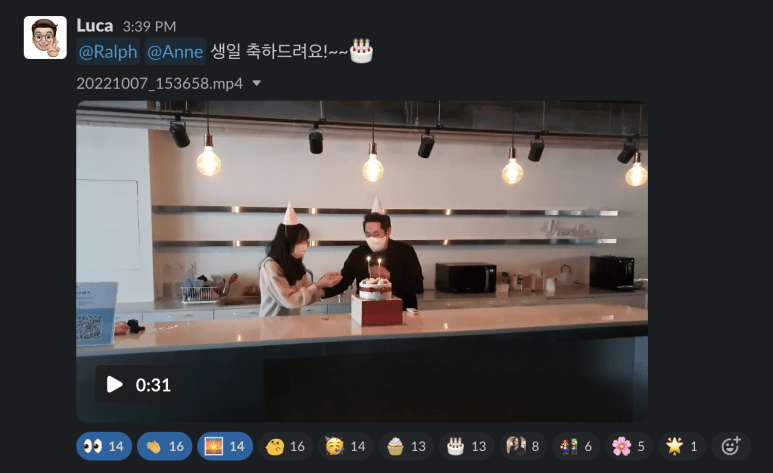Add the cupcake reaction with 13

click(407, 446)
